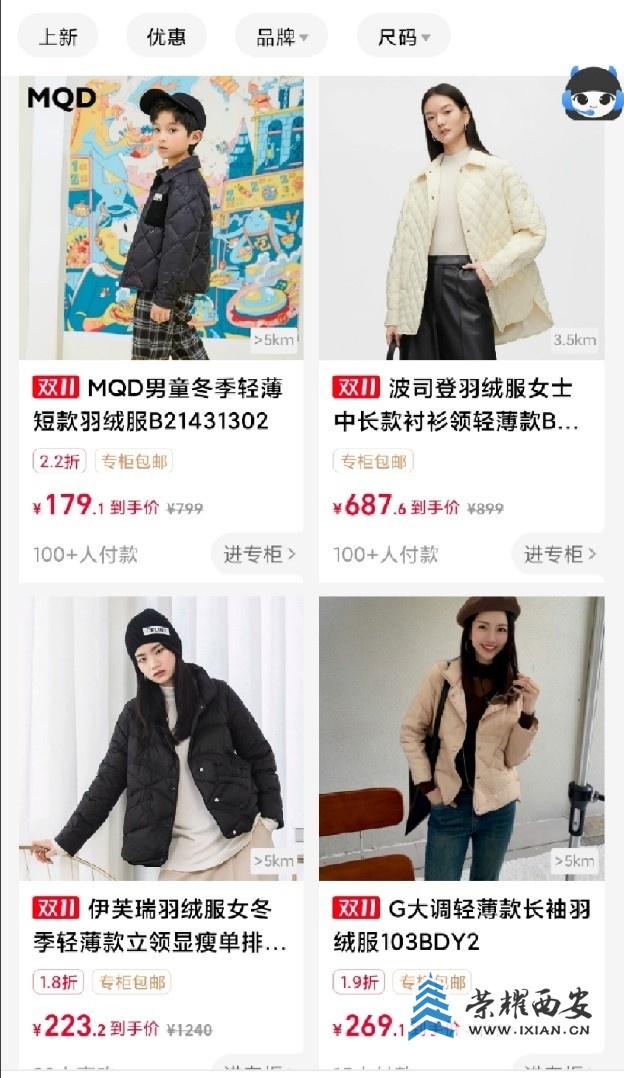This screenshot has height=1078, width=624.
Task: Open the 波司登羽绒服女士 product
Action: coord(461,220)
